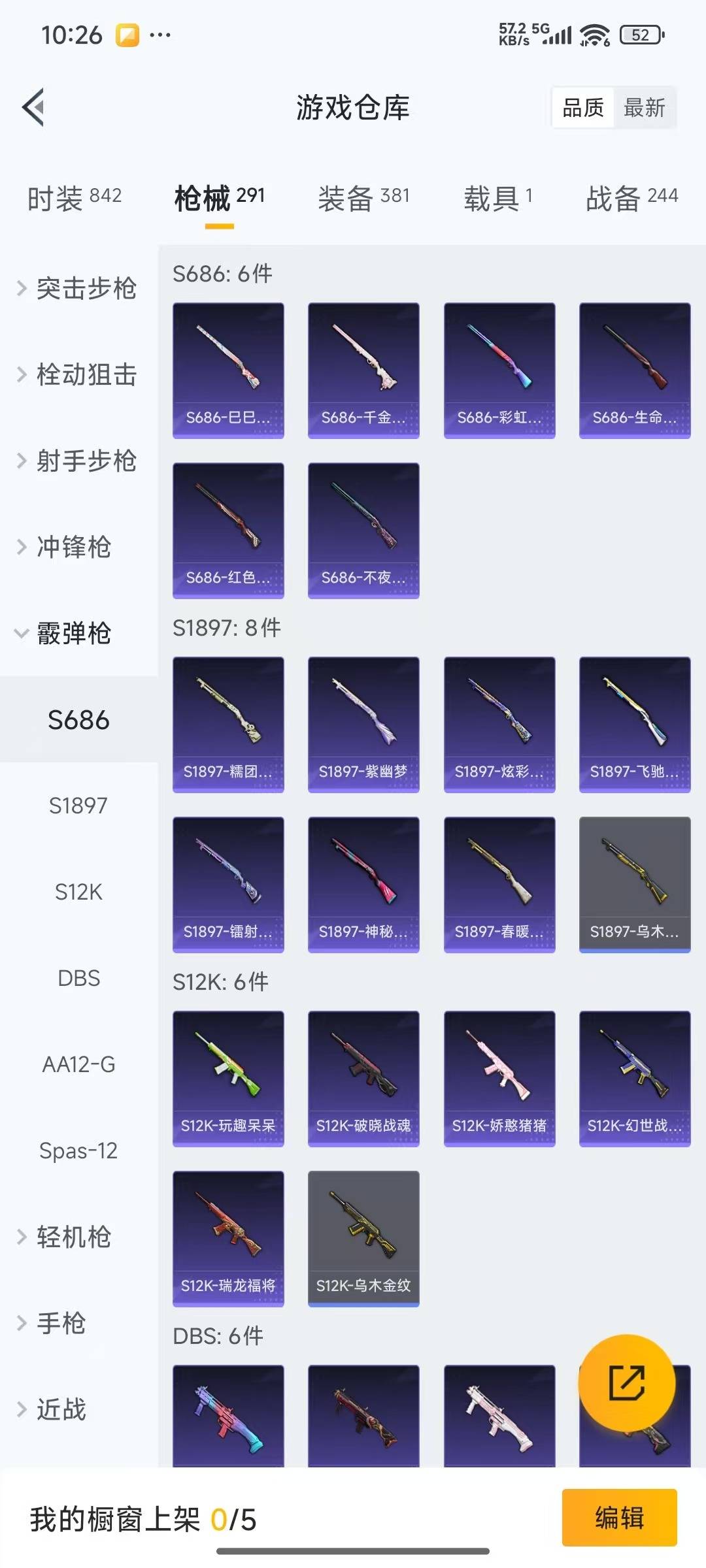Open the S686-彩虹 skin tile

click(499, 370)
